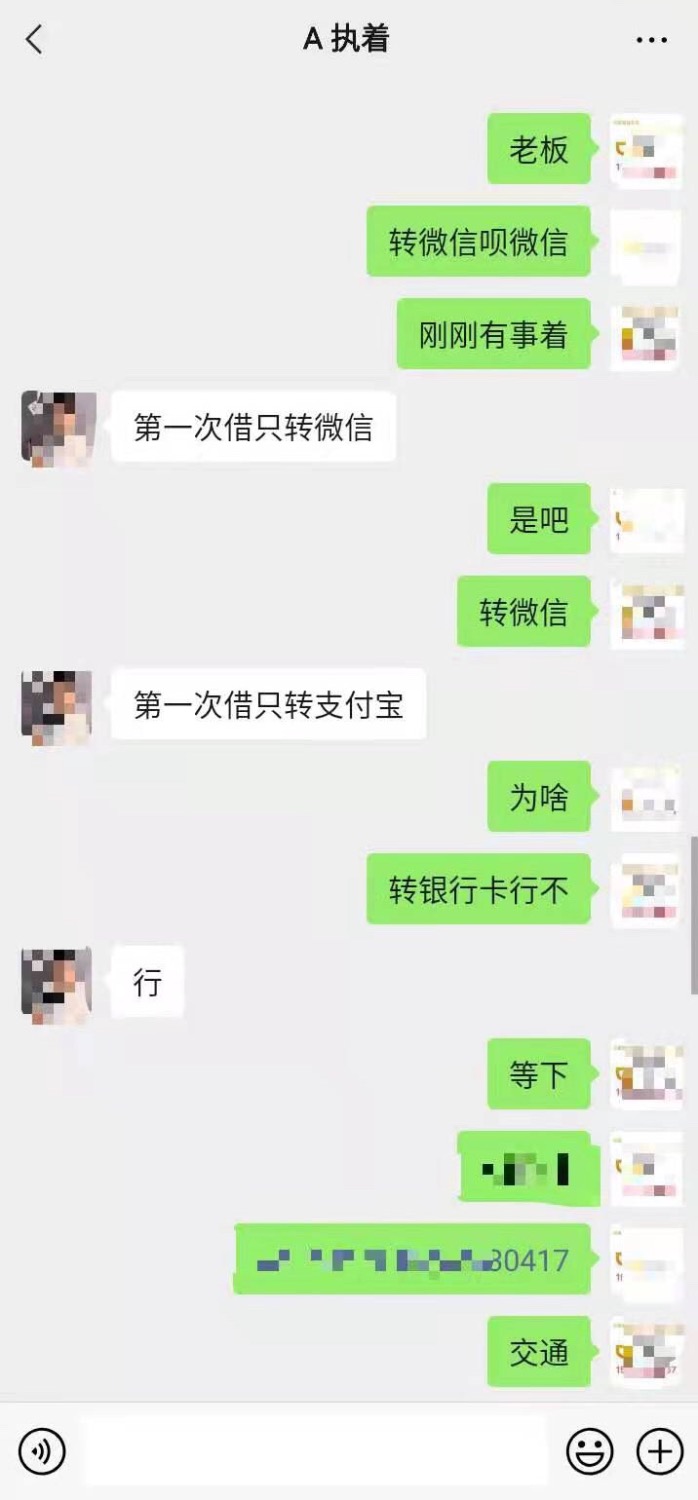Go back from the A 执着 chat
This screenshot has width=698, height=1500.
tap(35, 40)
